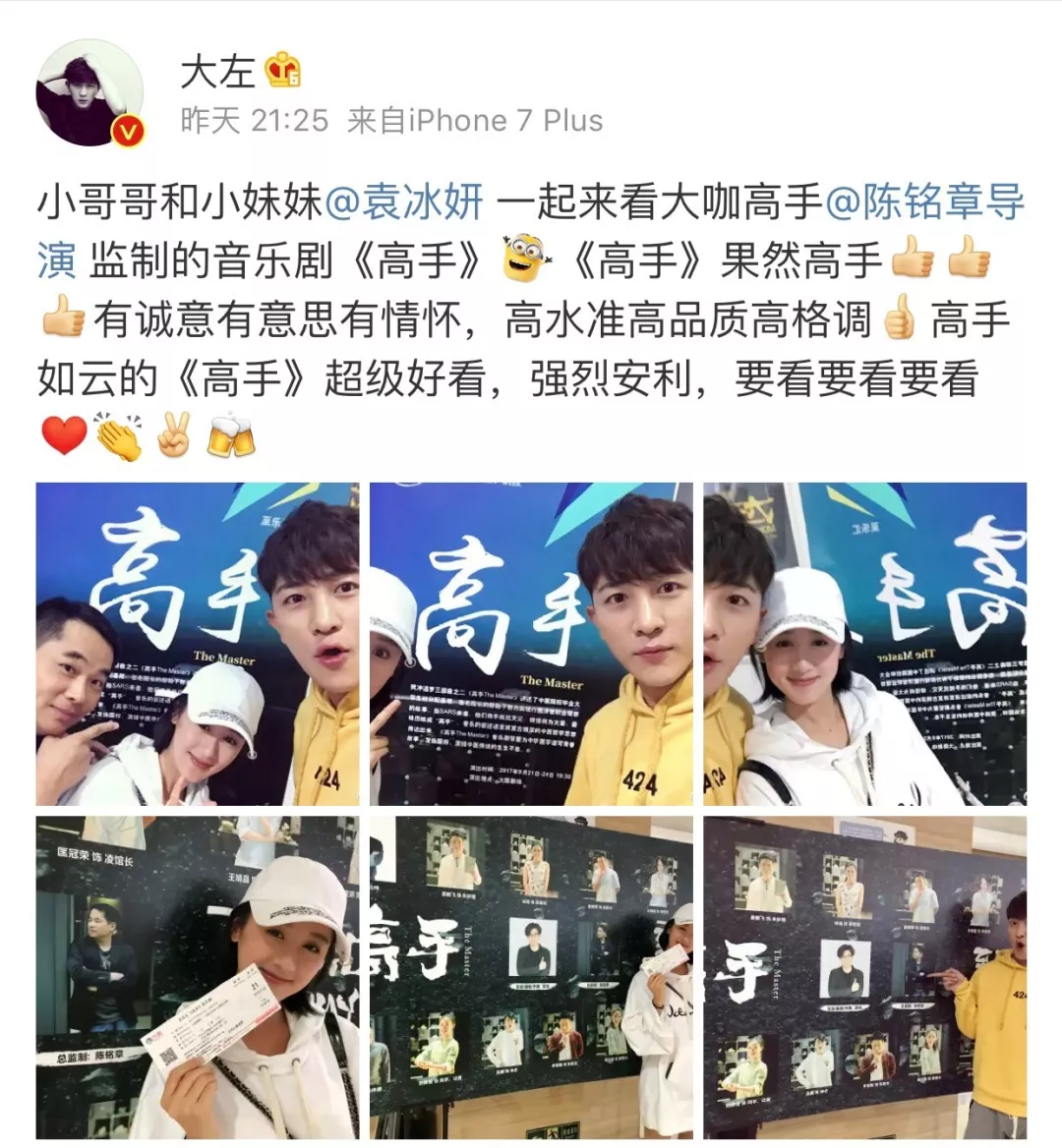The height and width of the screenshot is (1148, 1062).
Task: Open the fifth photo of the cast wall
Action: (x=532, y=977)
